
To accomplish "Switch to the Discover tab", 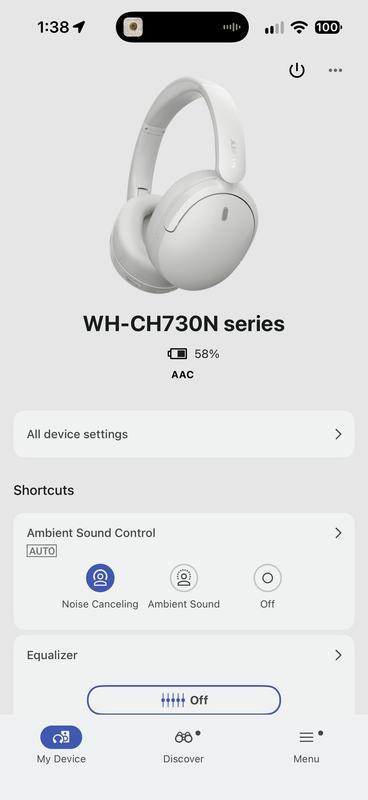I will (x=184, y=745).
